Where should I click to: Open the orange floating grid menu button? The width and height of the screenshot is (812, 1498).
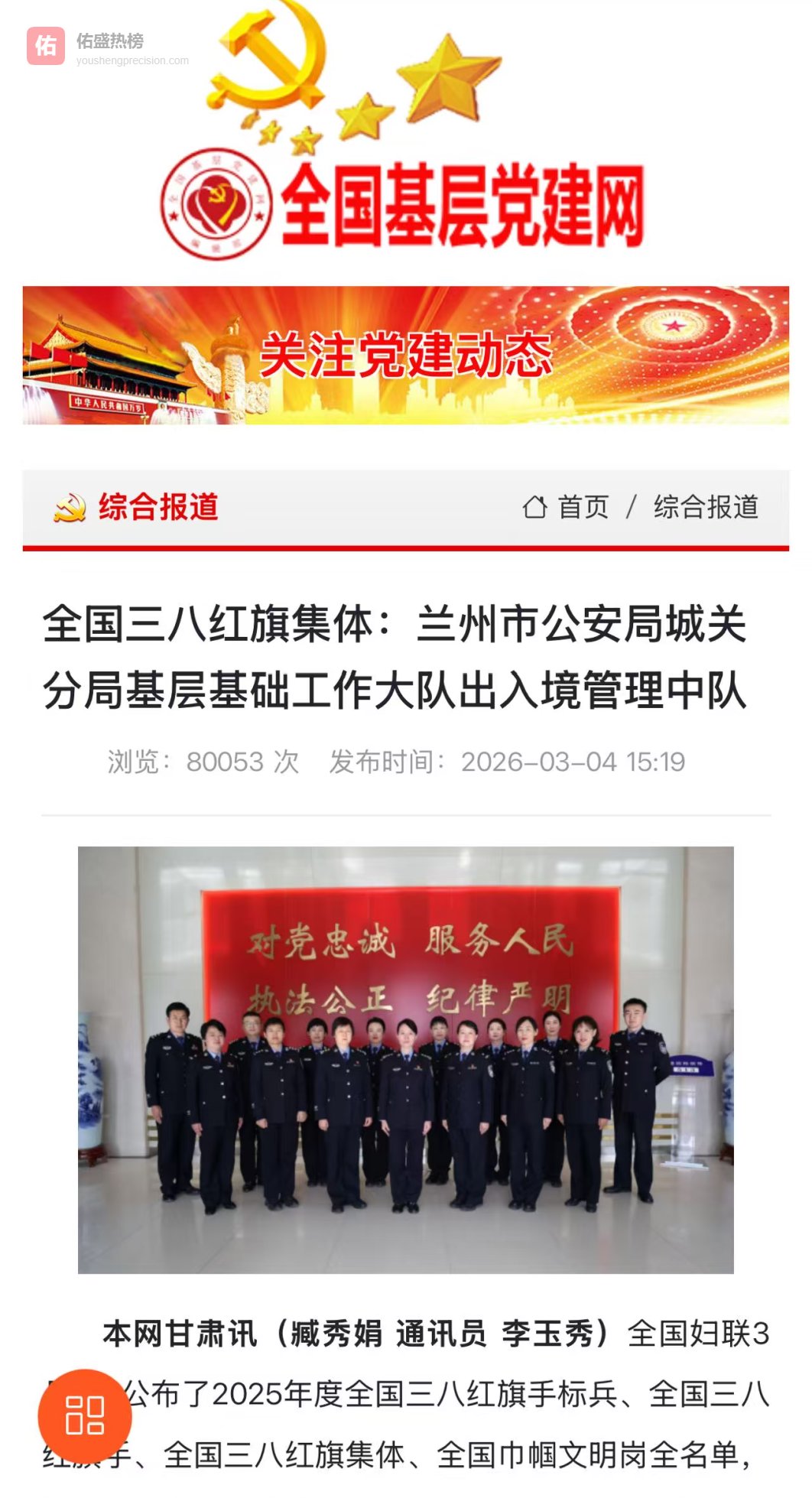(85, 1415)
